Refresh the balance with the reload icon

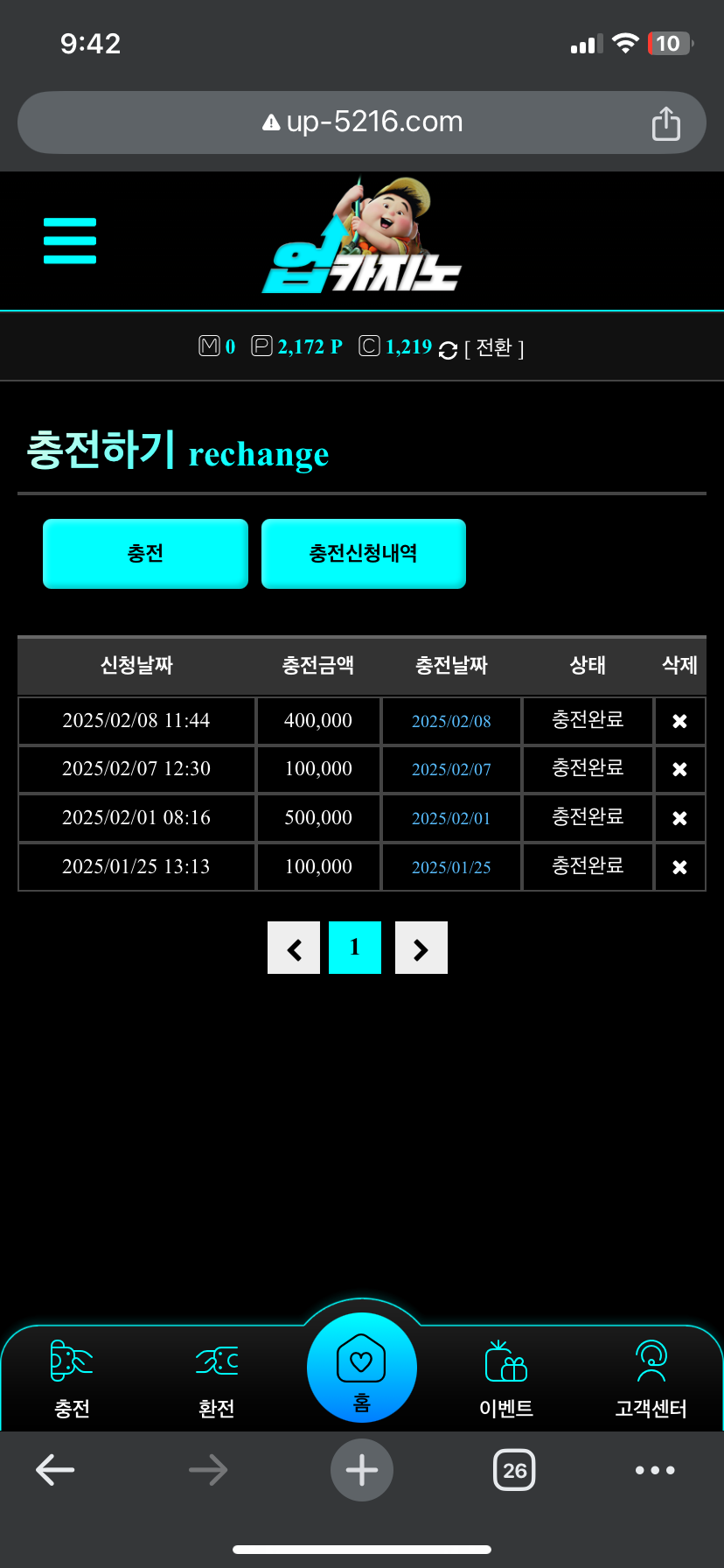coord(448,350)
